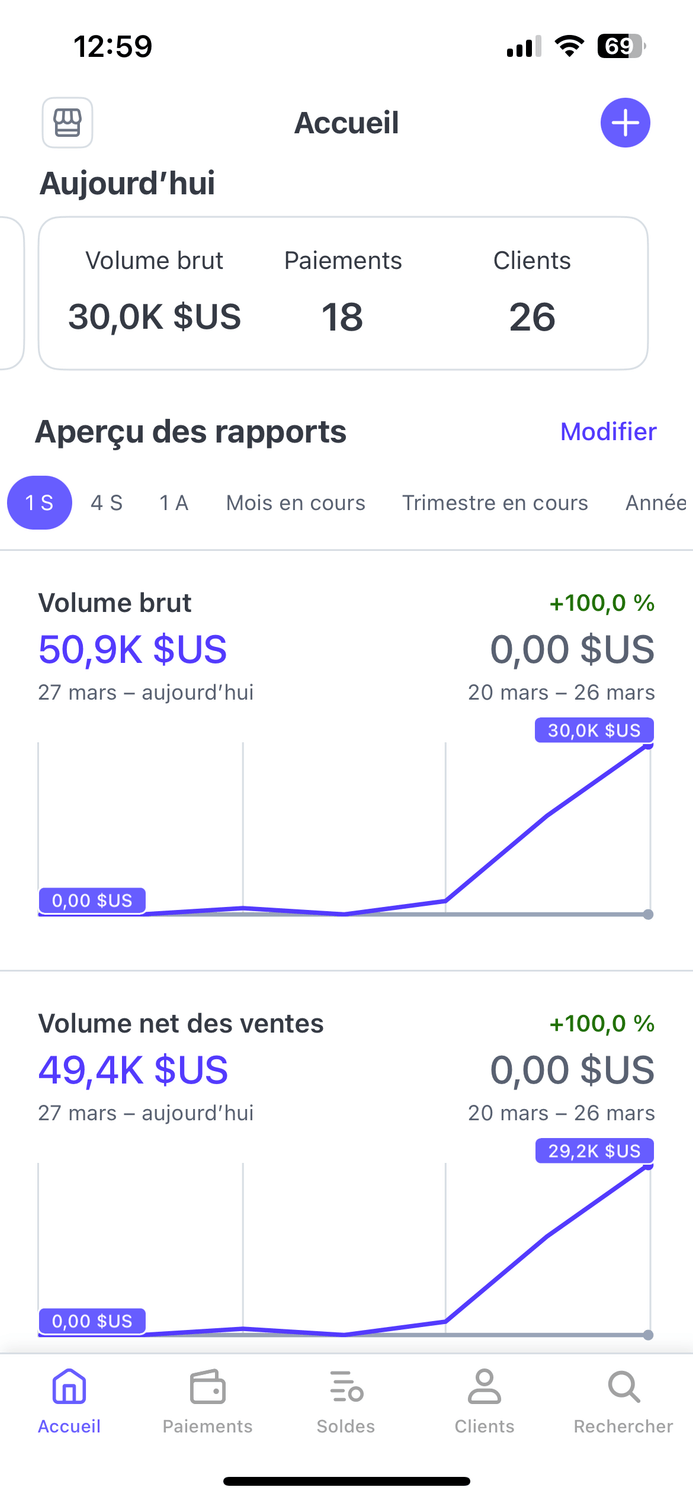Switch to the Clients tab

pyautogui.click(x=484, y=1402)
